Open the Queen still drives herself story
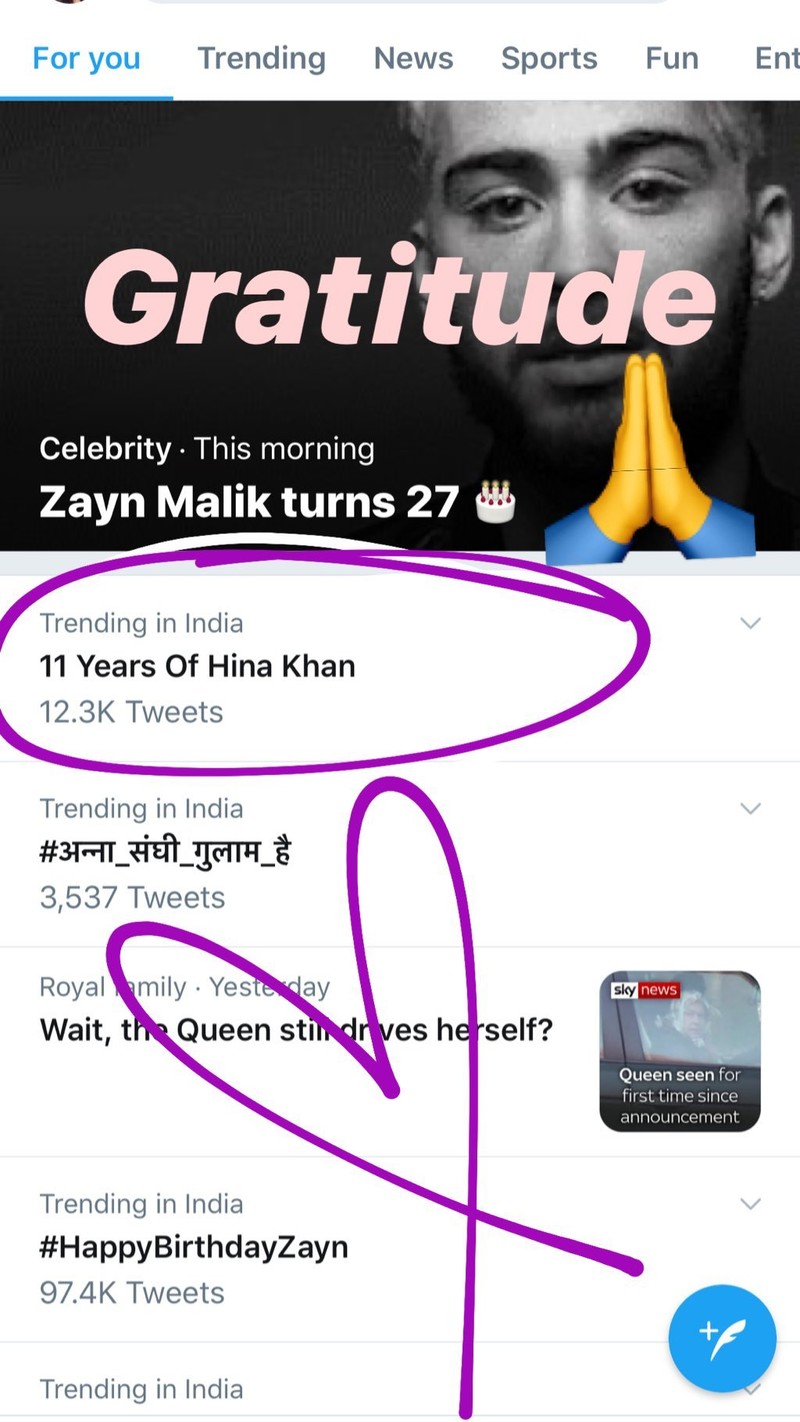Image resolution: width=800 pixels, height=1422 pixels. 400,1051
